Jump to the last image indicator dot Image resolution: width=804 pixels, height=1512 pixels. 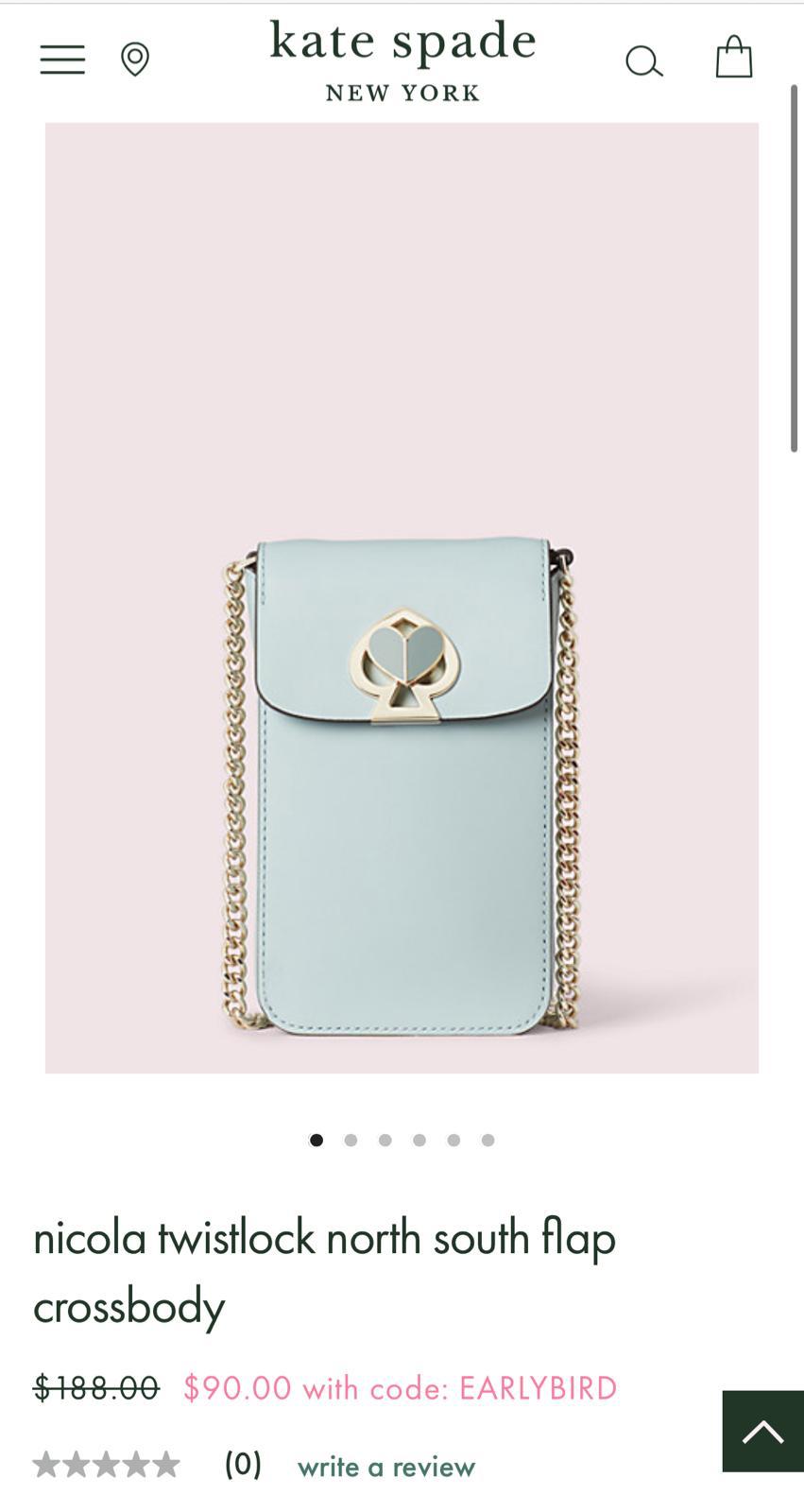pos(488,1140)
